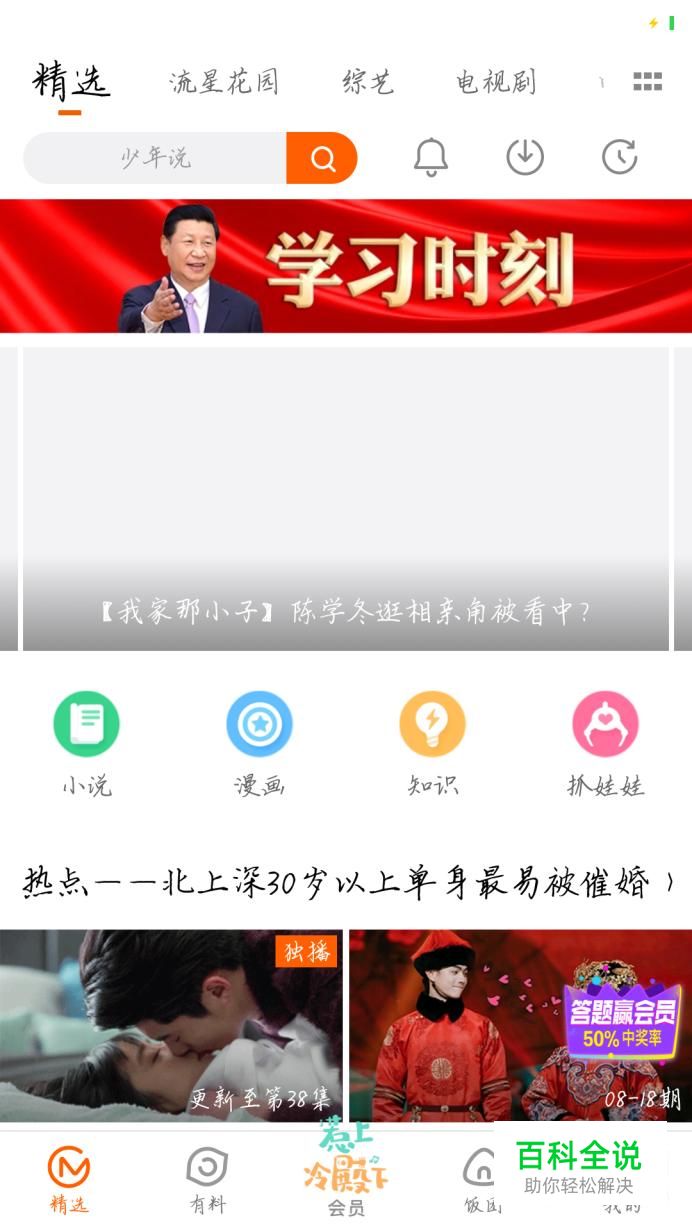Open the 电视剧 tab
This screenshot has width=692, height=1230.
click(x=496, y=82)
